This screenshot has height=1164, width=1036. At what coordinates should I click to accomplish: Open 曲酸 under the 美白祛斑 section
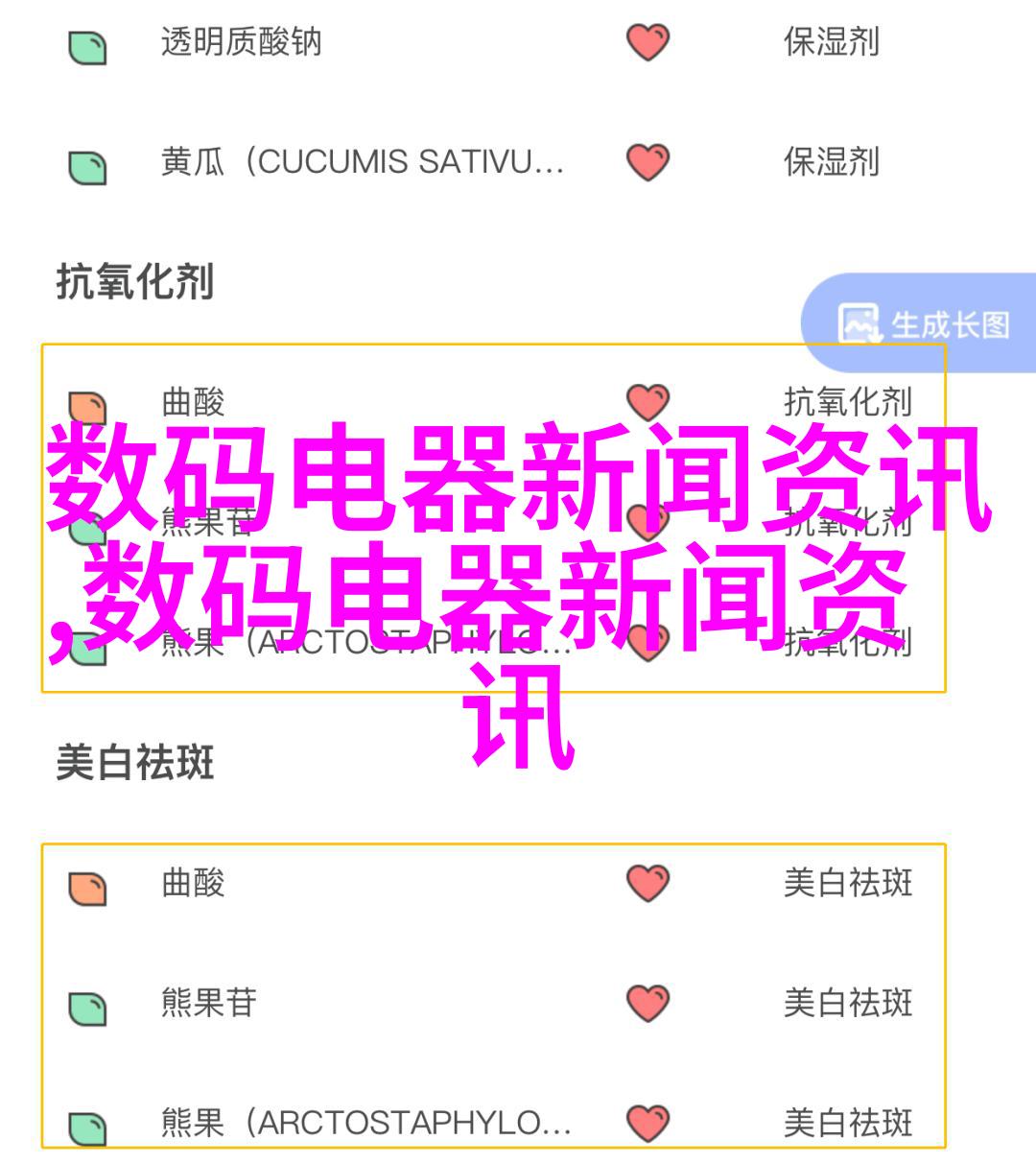pyautogui.click(x=193, y=883)
